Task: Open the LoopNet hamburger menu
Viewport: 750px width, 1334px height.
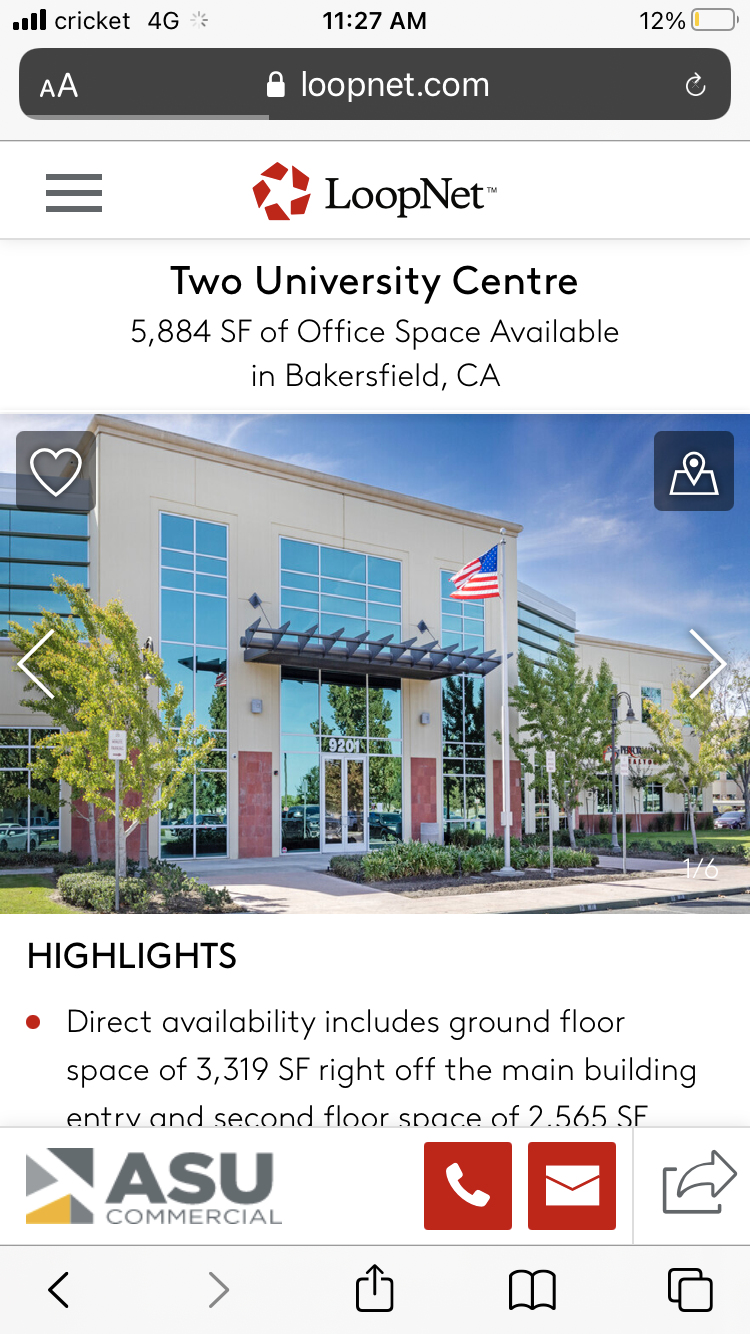Action: pos(74,192)
